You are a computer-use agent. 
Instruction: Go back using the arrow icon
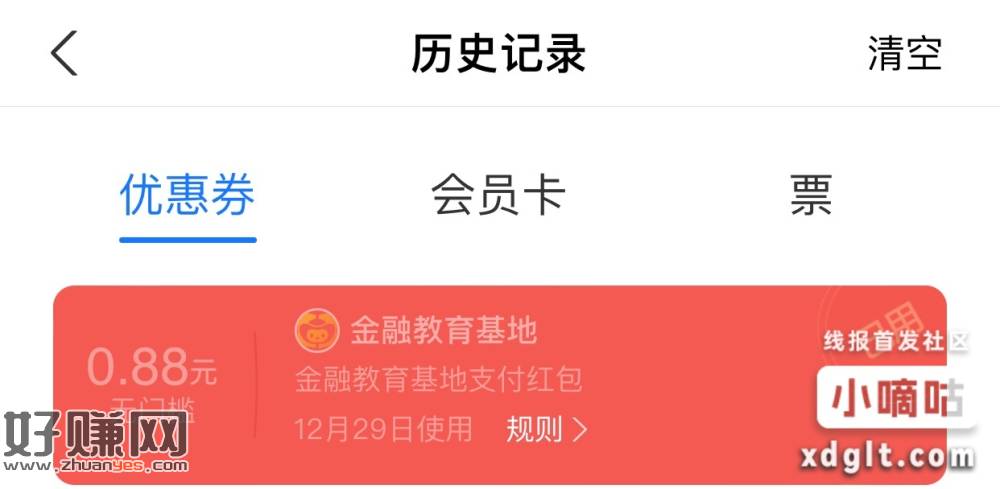click(x=65, y=53)
